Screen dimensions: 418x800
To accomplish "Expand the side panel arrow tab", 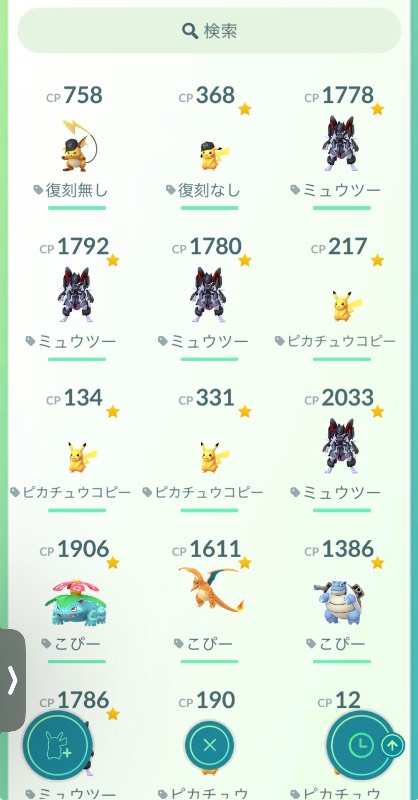I will pos(12,680).
